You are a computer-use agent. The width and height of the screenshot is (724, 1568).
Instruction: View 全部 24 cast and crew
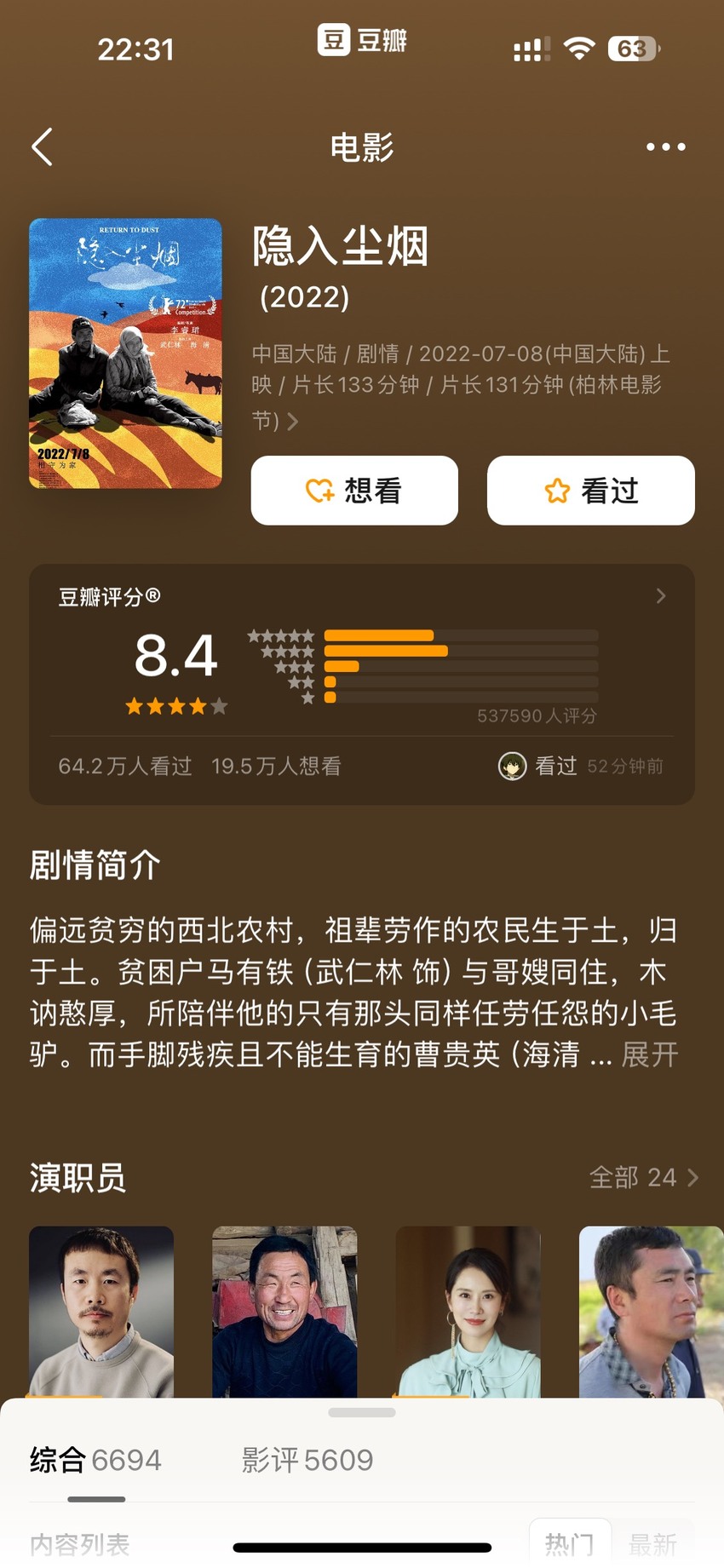[x=644, y=1177]
